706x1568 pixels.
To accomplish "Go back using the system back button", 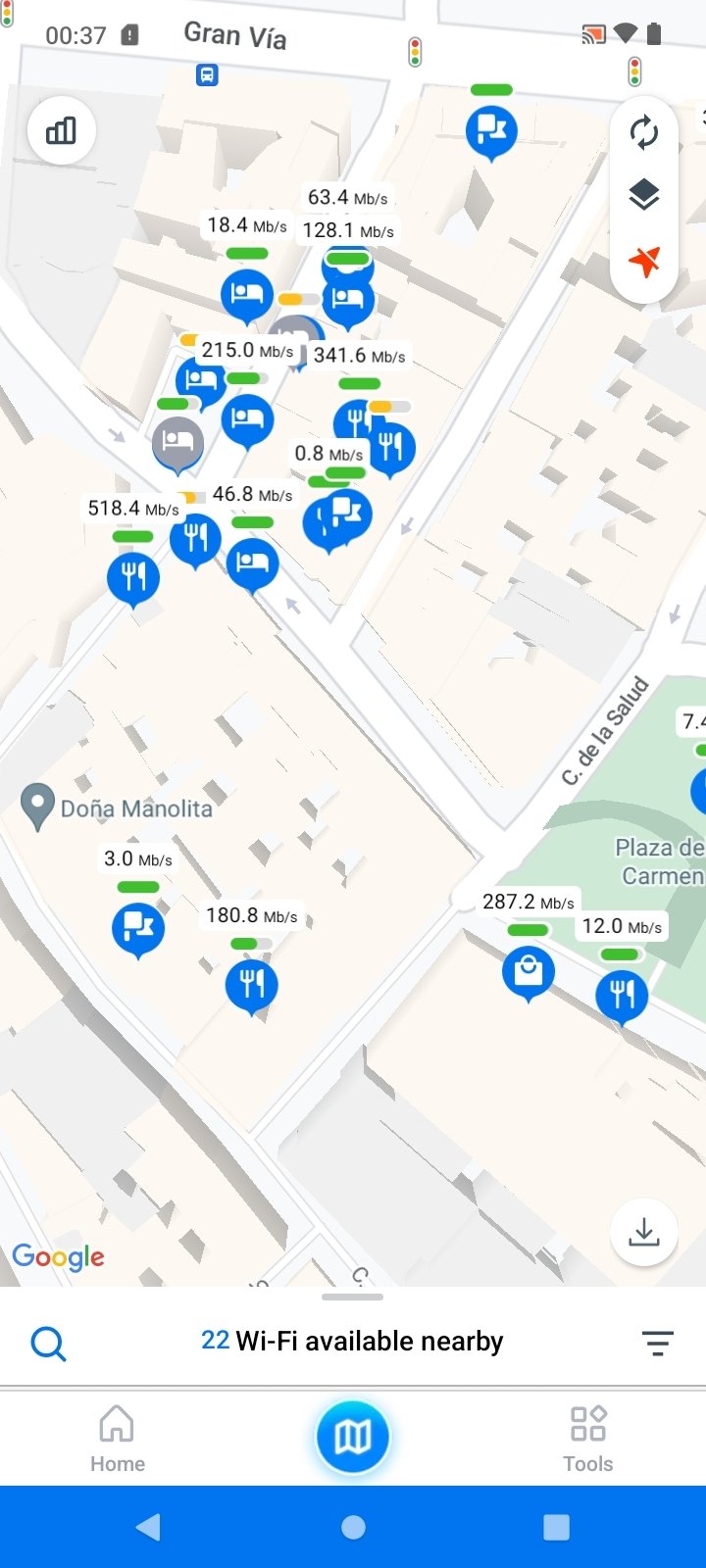I will pos(149,1527).
